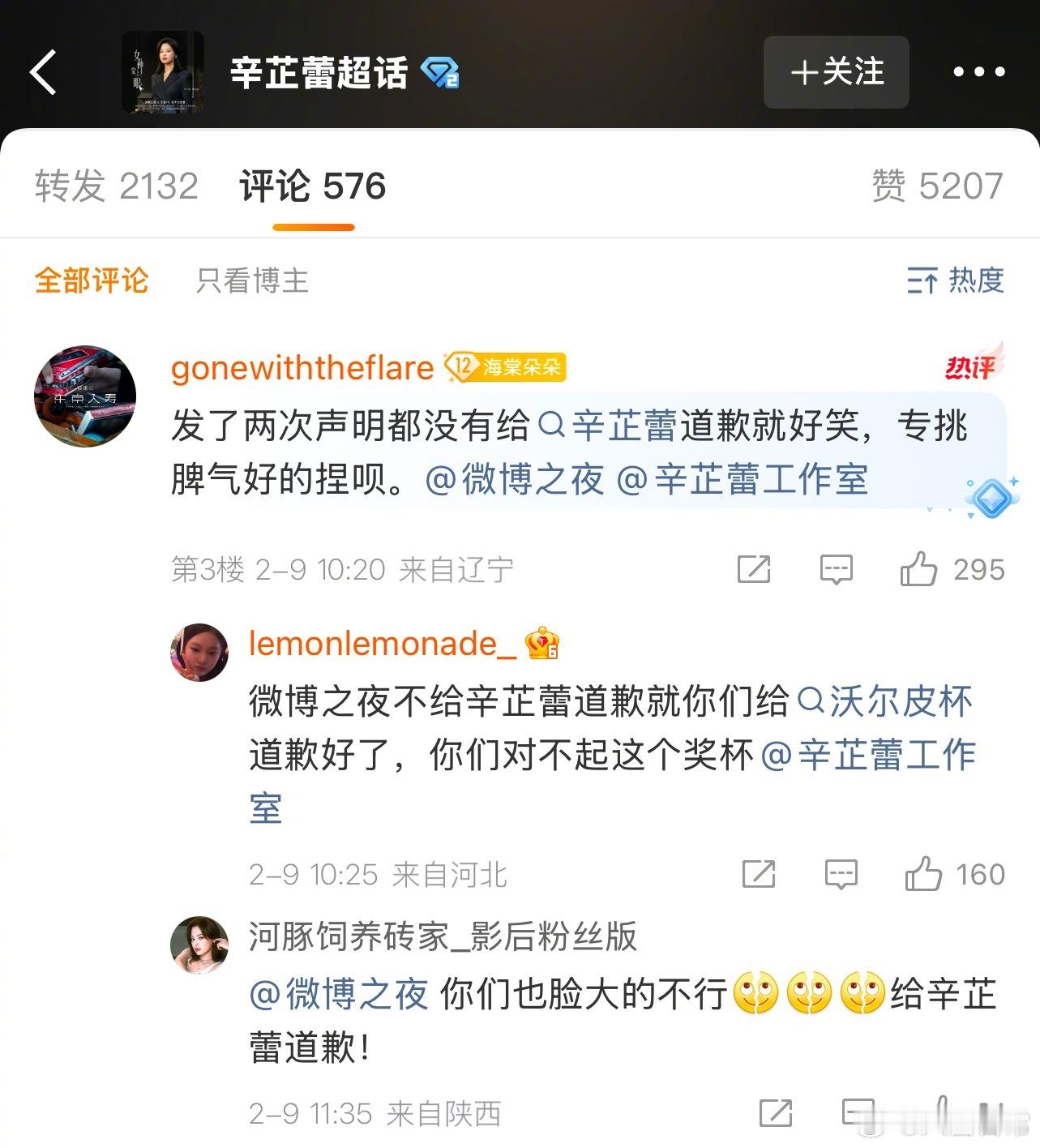
Task: Toggle the 只看博主 comment filter
Action: [x=250, y=281]
